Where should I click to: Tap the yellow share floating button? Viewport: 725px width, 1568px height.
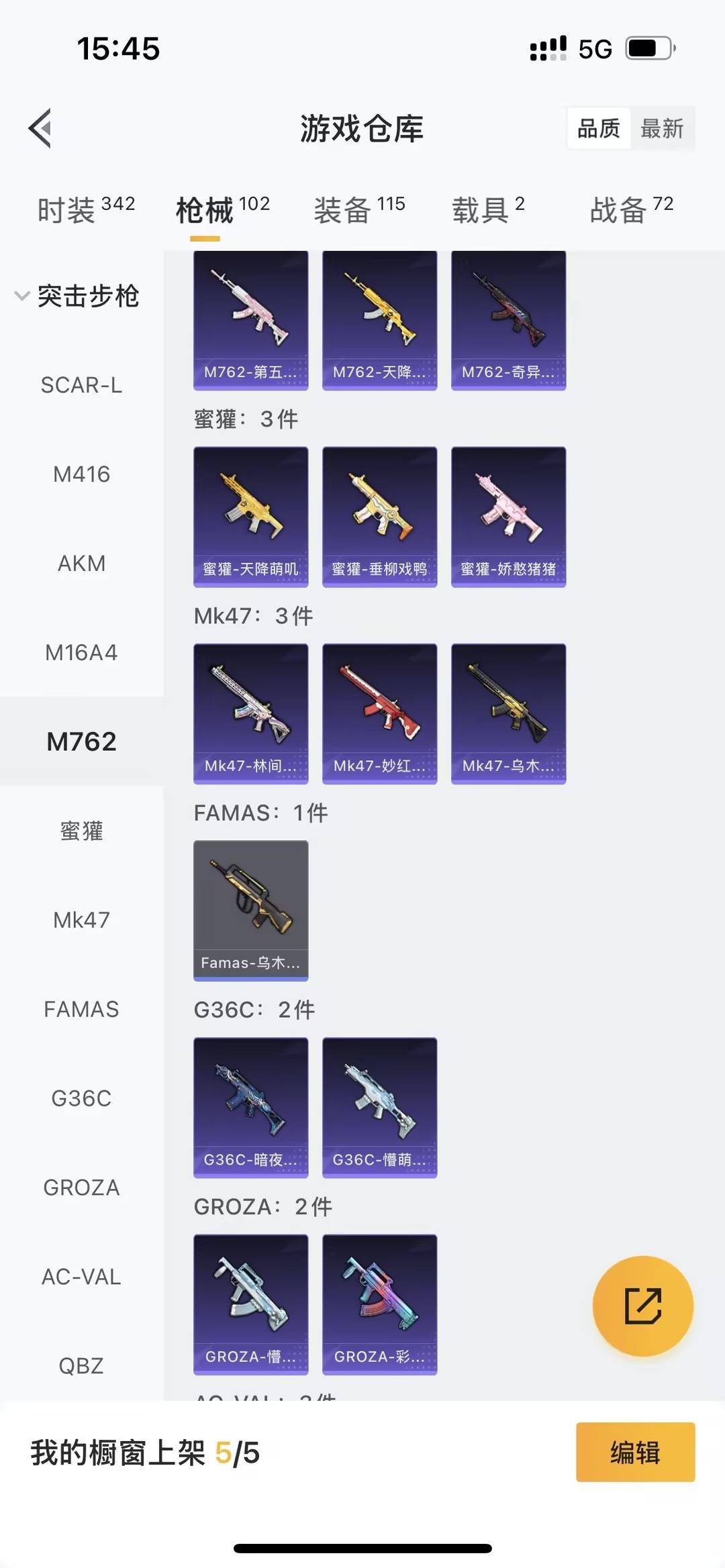pyautogui.click(x=642, y=1306)
